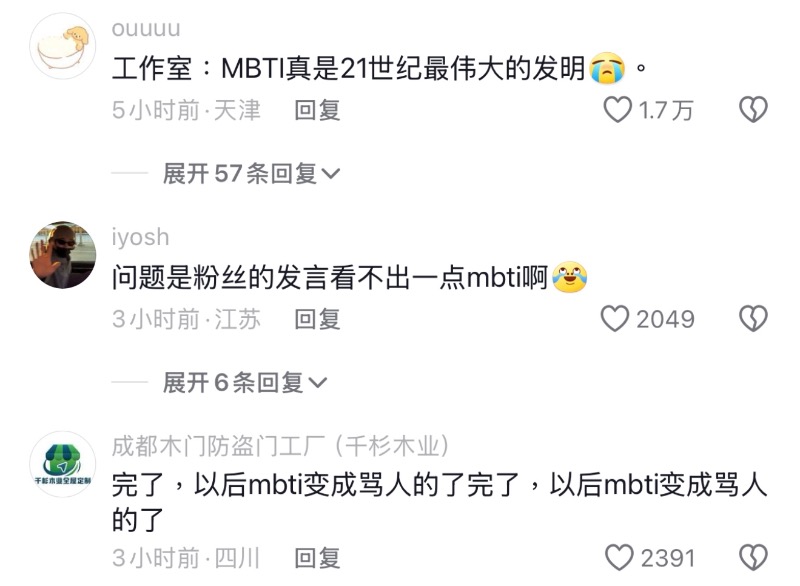The width and height of the screenshot is (800, 586).
Task: Like the 成都木门防盗门工厂 comment
Action: coord(621,557)
